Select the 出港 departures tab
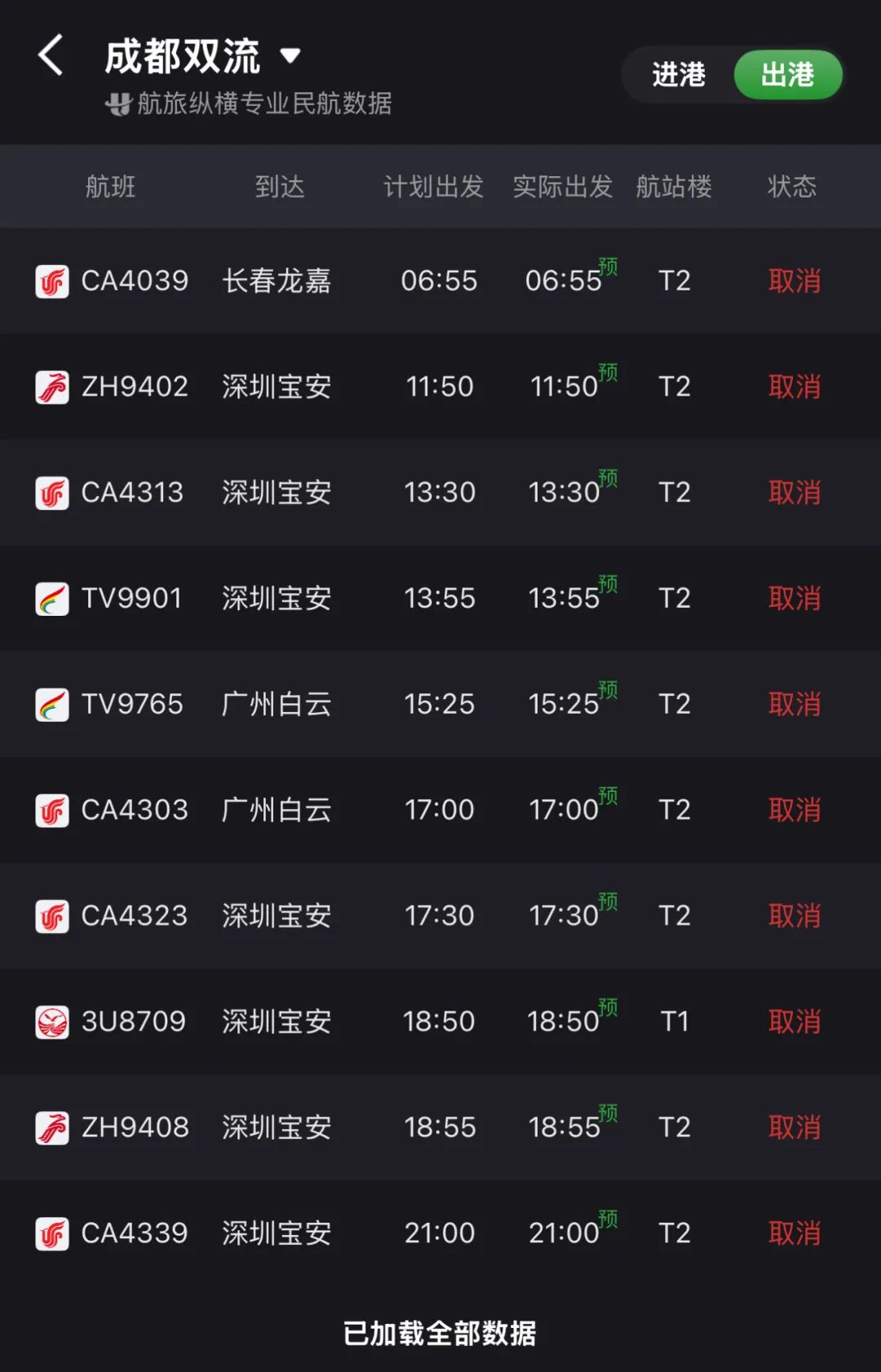The height and width of the screenshot is (1372, 881). [787, 75]
